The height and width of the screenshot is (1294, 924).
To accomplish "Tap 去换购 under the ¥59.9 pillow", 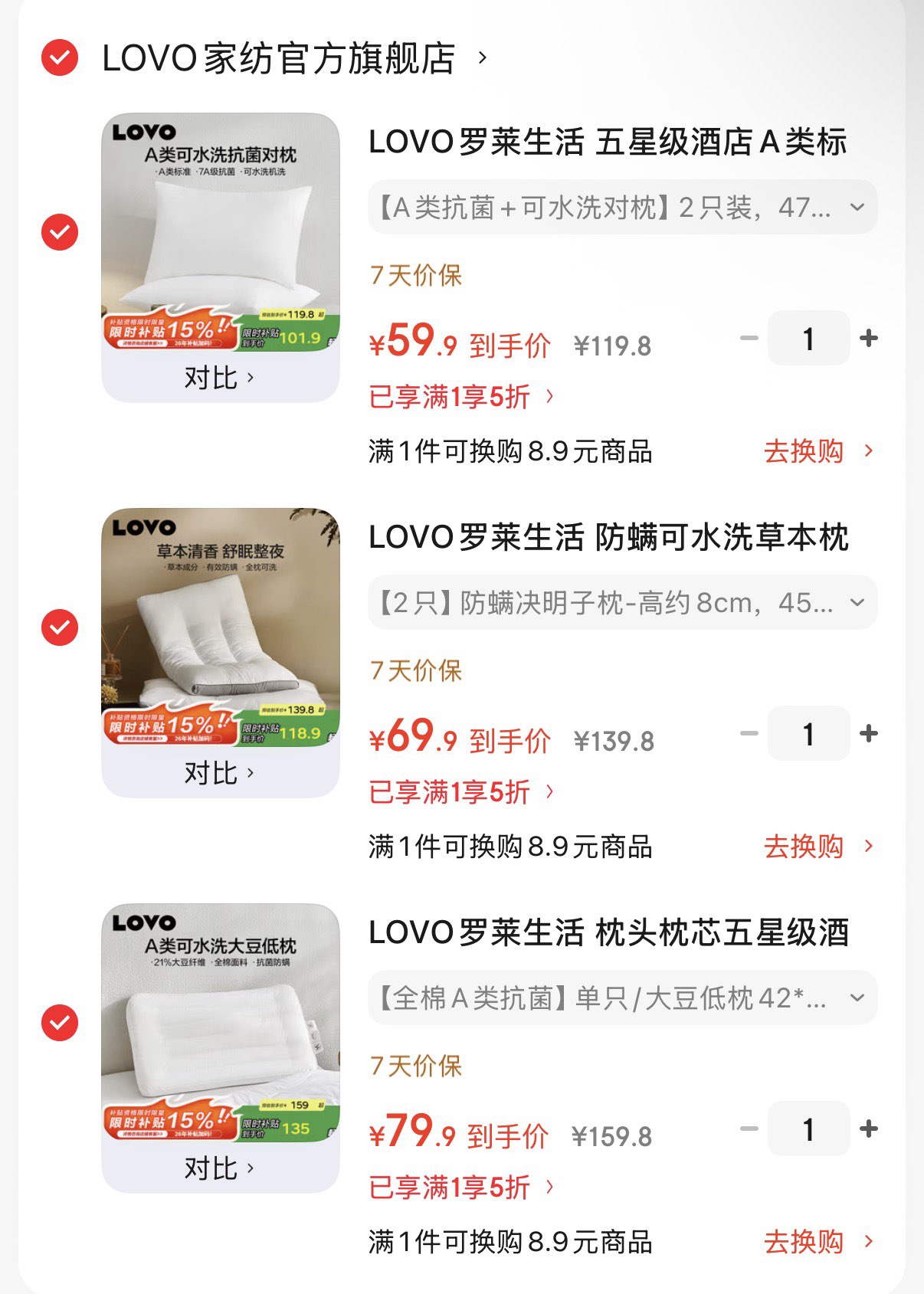I will (817, 451).
